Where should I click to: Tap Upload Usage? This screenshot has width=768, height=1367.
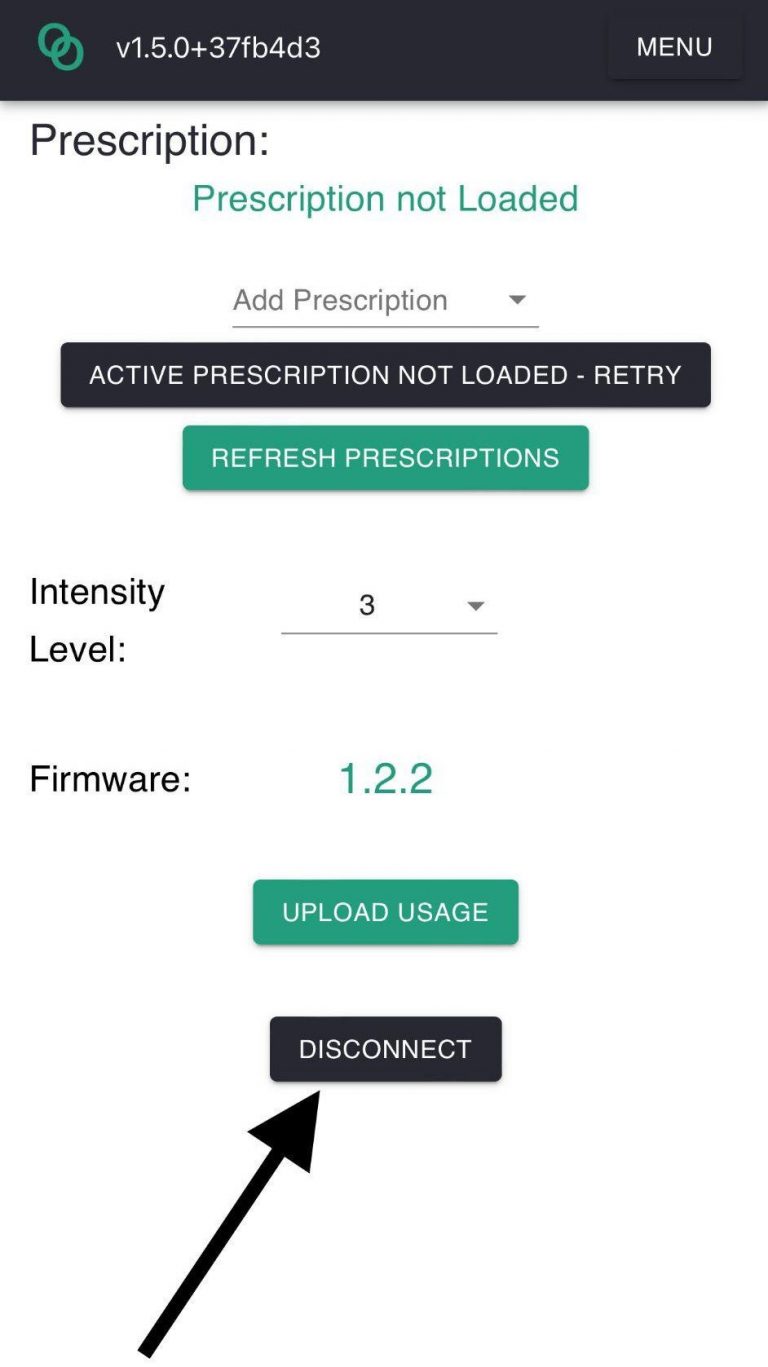coord(385,912)
